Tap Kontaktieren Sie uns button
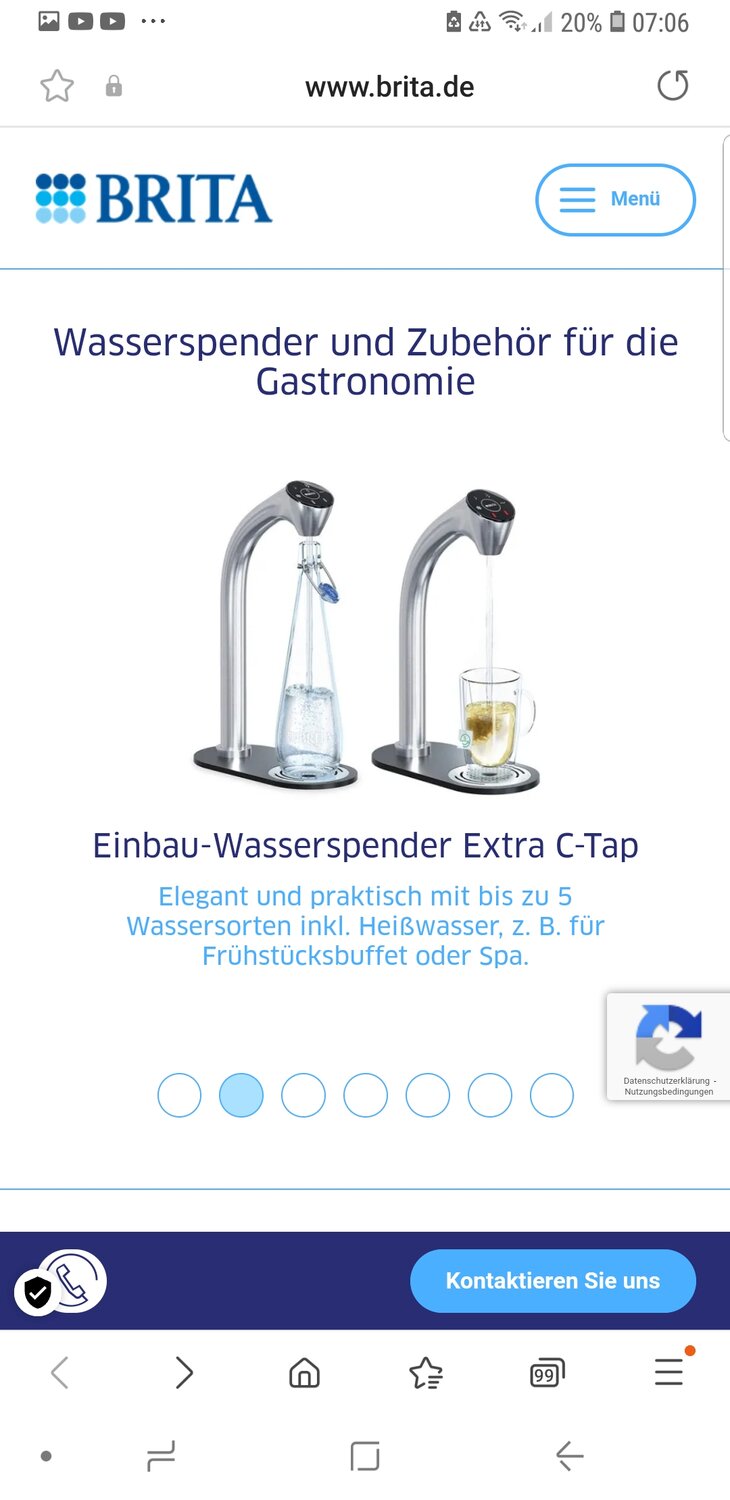 (553, 1281)
